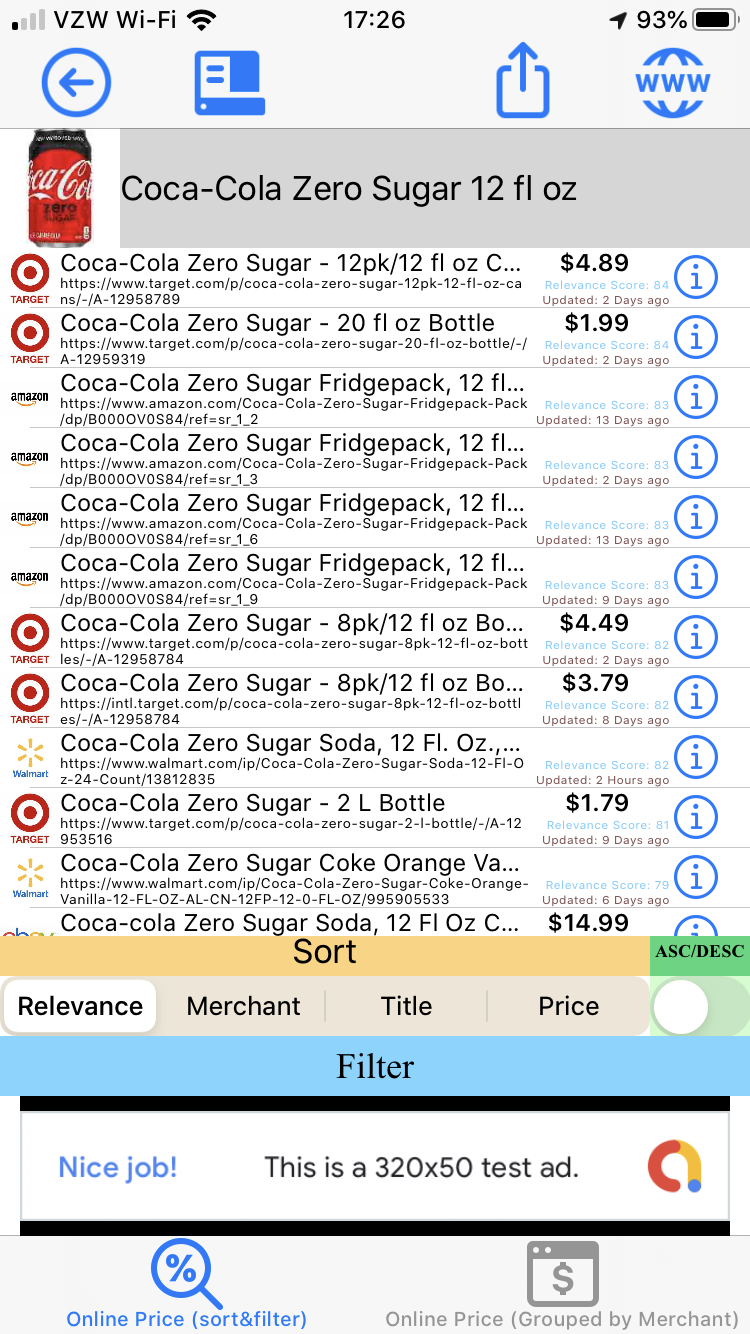Open the reading list icon in toolbar

[229, 83]
